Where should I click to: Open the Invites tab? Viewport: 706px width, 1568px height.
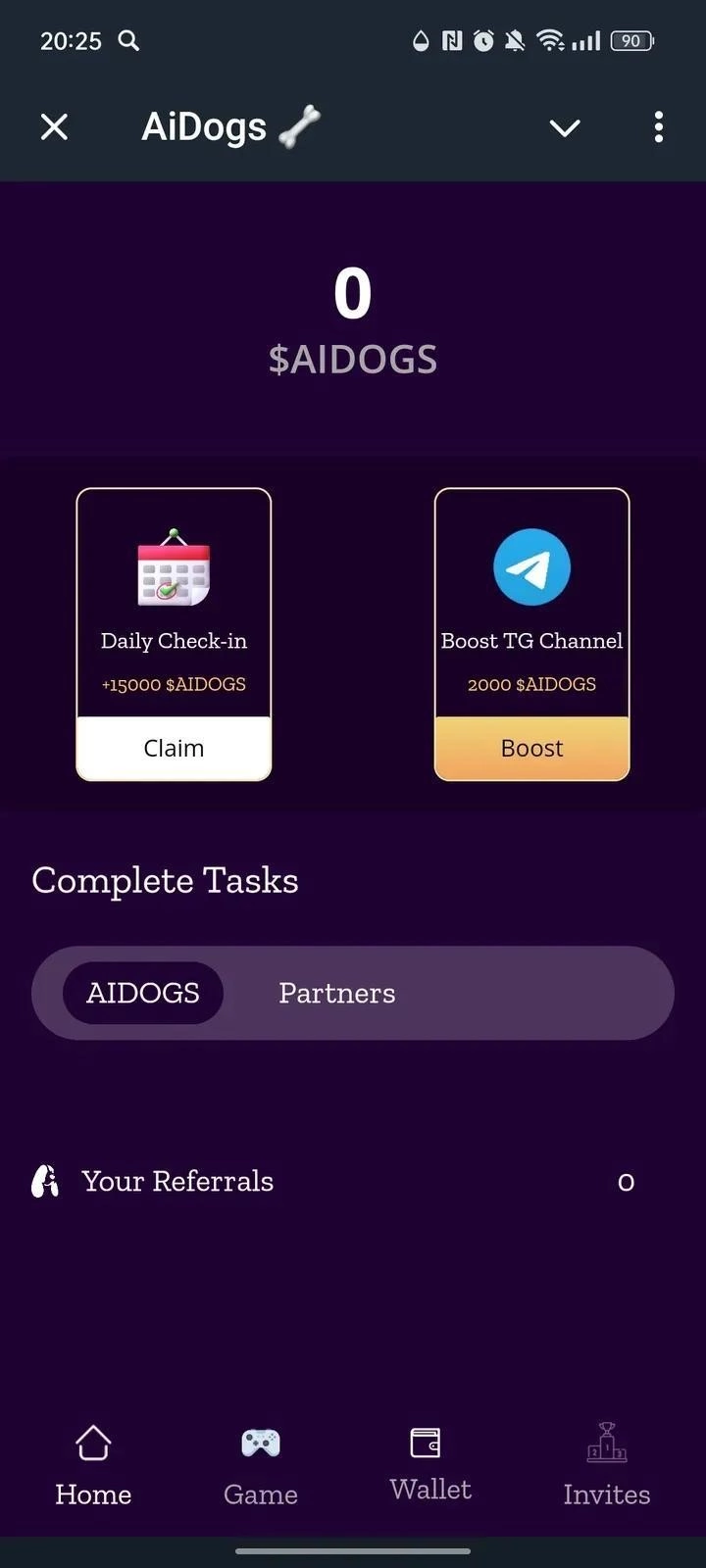click(x=606, y=1466)
